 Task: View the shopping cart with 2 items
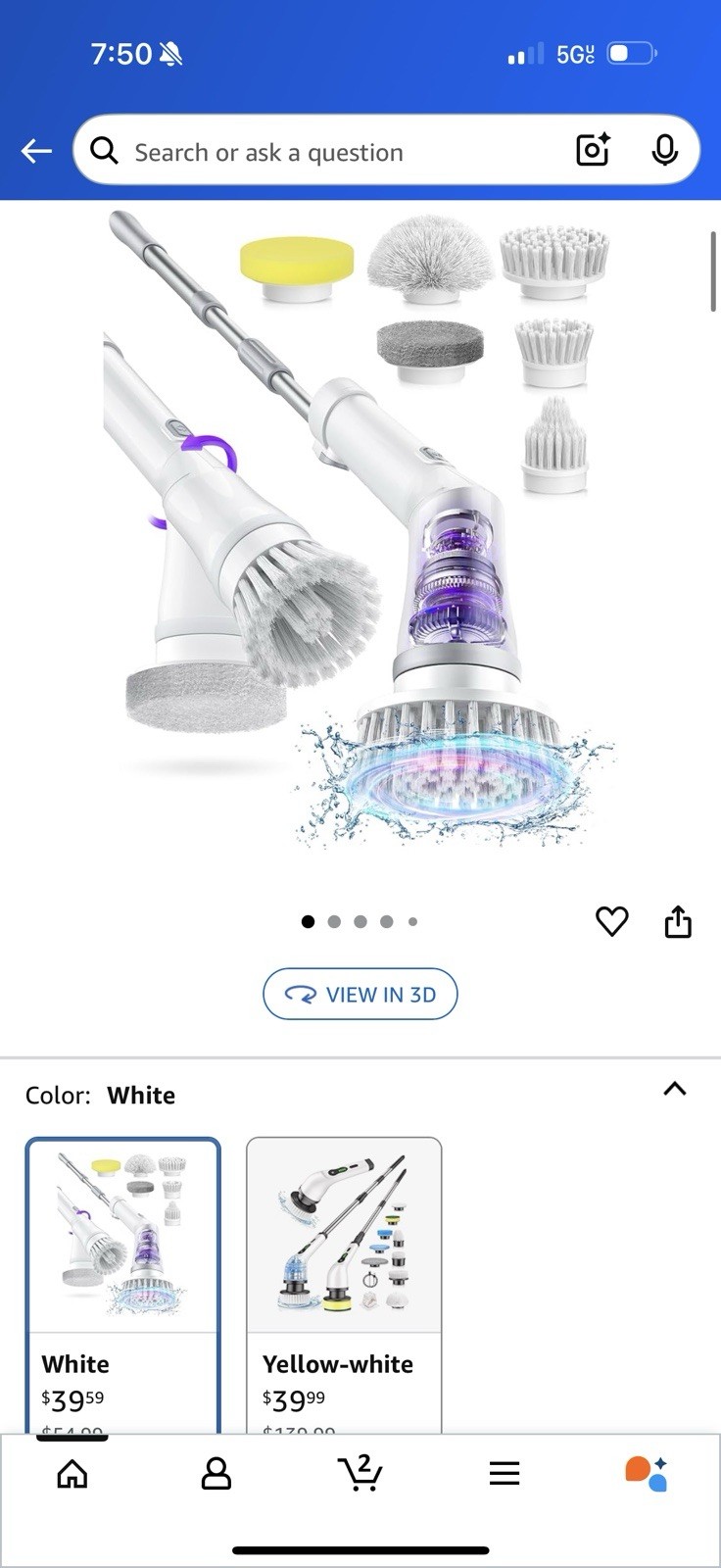tap(360, 1472)
